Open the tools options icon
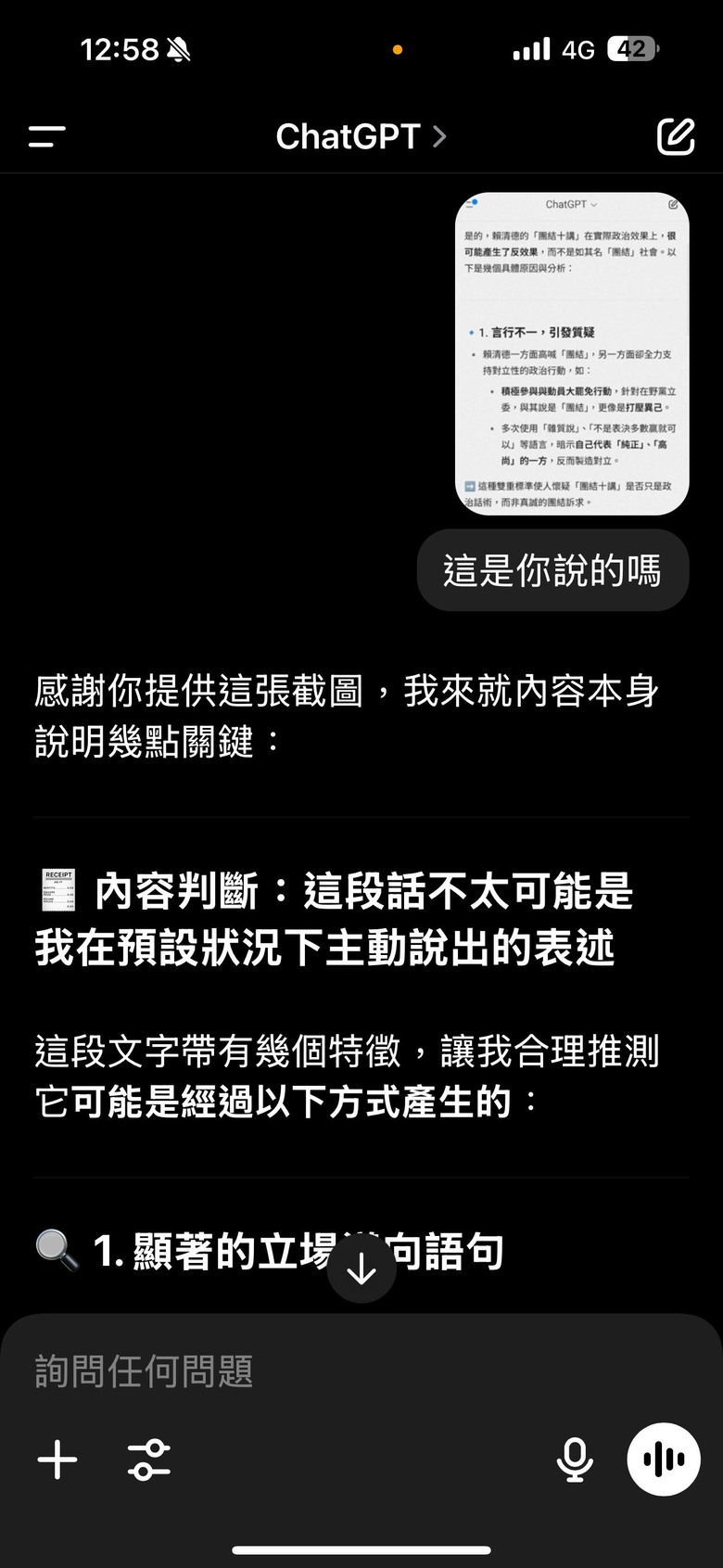This screenshot has width=723, height=1568. point(148,1460)
